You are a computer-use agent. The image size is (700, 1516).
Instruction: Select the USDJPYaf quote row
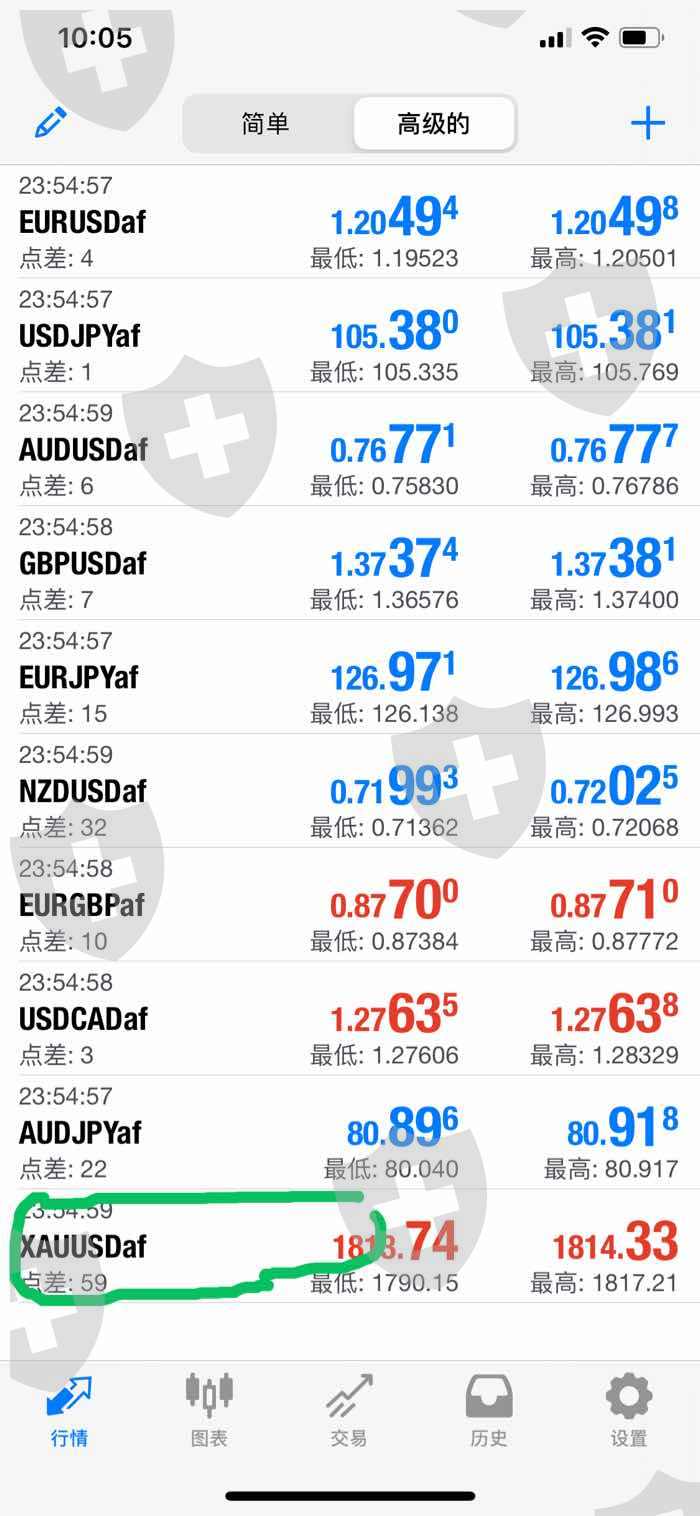click(x=80, y=336)
